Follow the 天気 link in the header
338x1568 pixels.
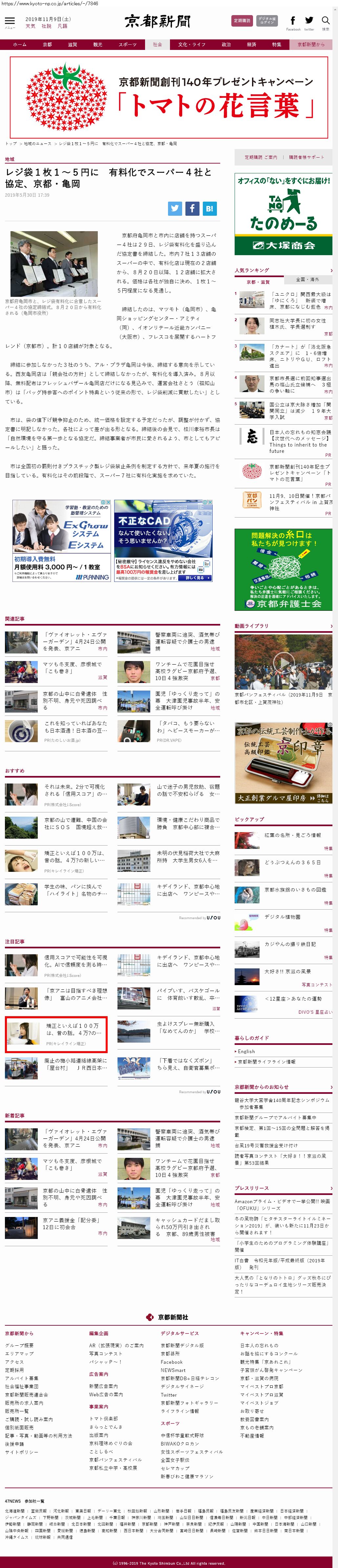(x=31, y=26)
